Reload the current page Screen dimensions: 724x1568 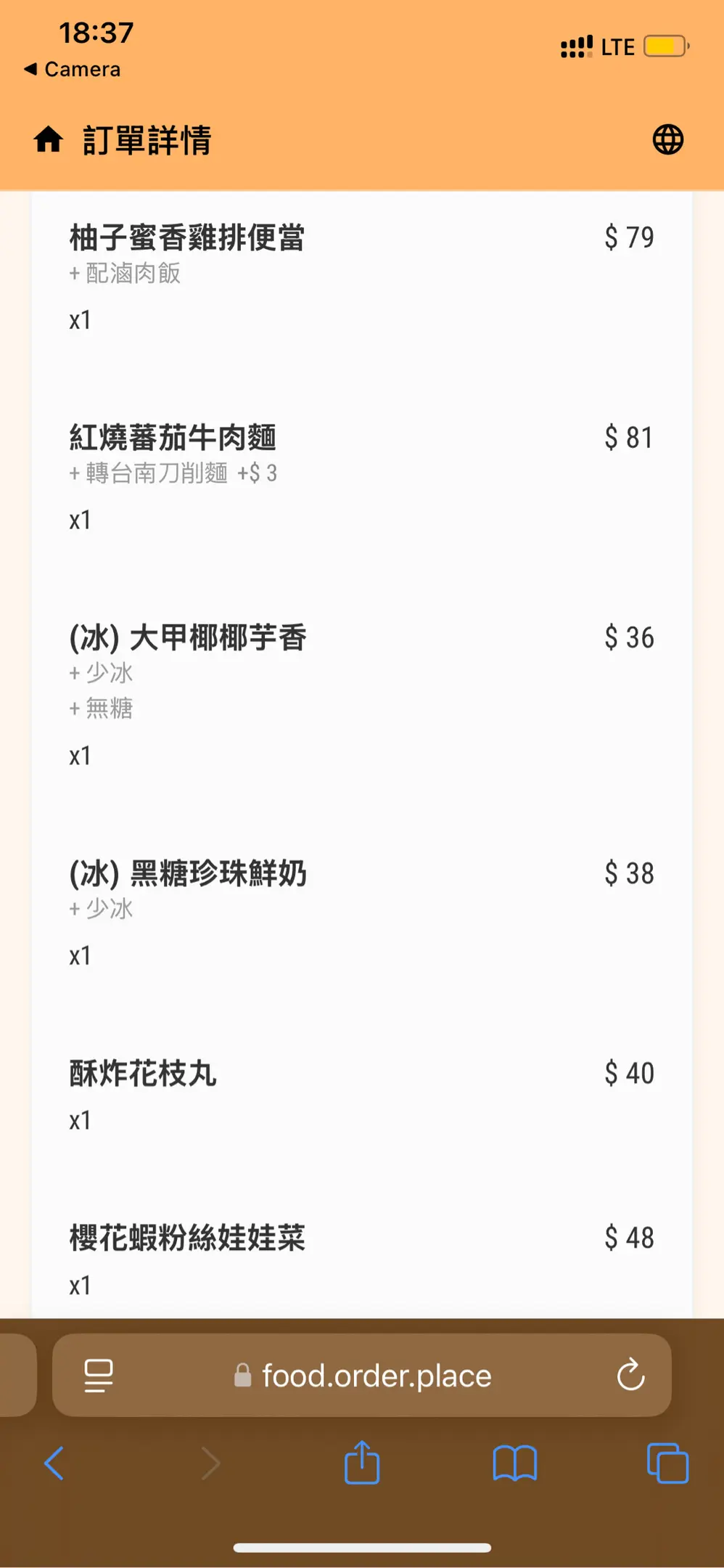click(630, 1375)
